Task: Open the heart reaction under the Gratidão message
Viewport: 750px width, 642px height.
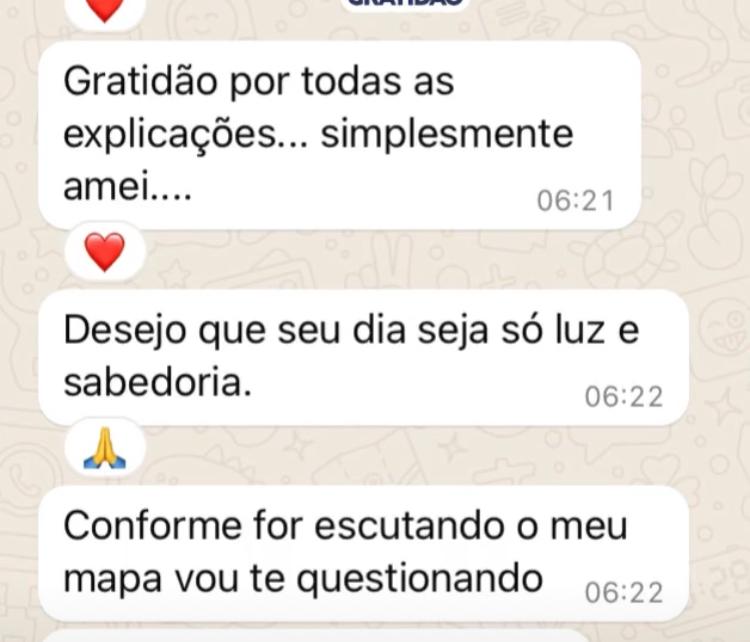Action: coord(105,252)
